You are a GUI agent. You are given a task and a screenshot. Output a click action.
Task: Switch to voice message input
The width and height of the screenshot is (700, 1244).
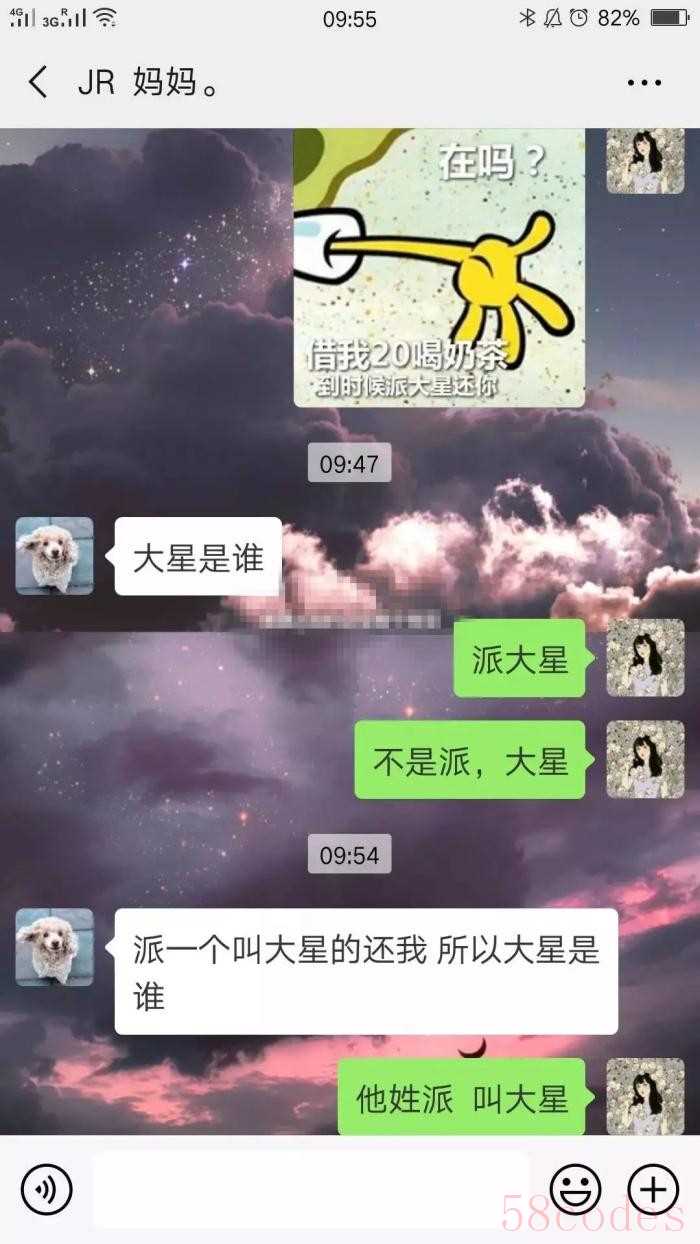click(x=46, y=1189)
